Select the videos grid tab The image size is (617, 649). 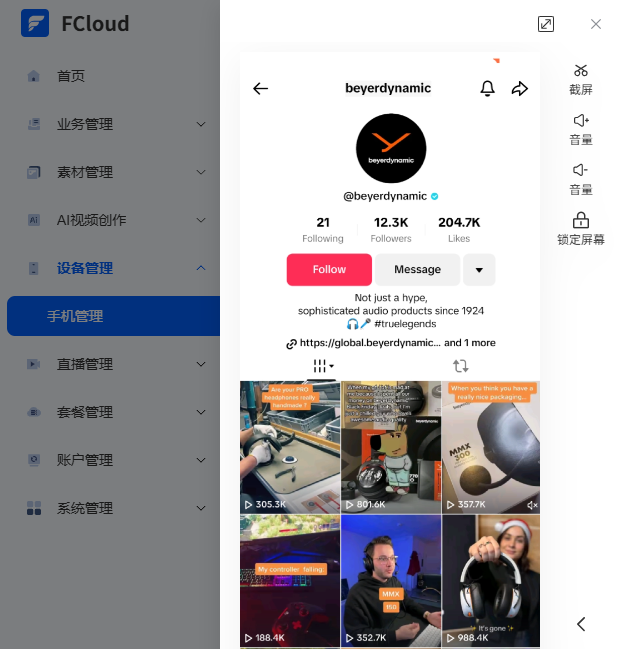pos(323,367)
